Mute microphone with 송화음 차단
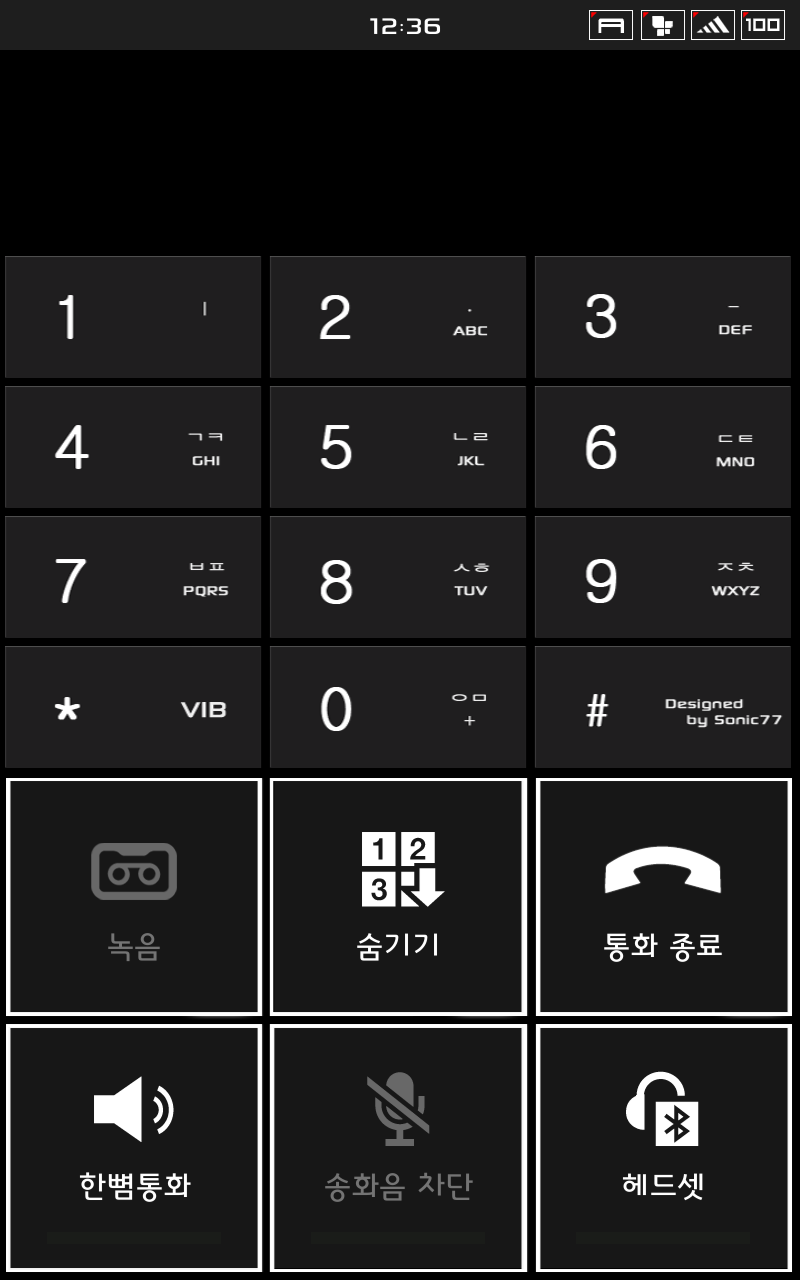 [398, 1147]
